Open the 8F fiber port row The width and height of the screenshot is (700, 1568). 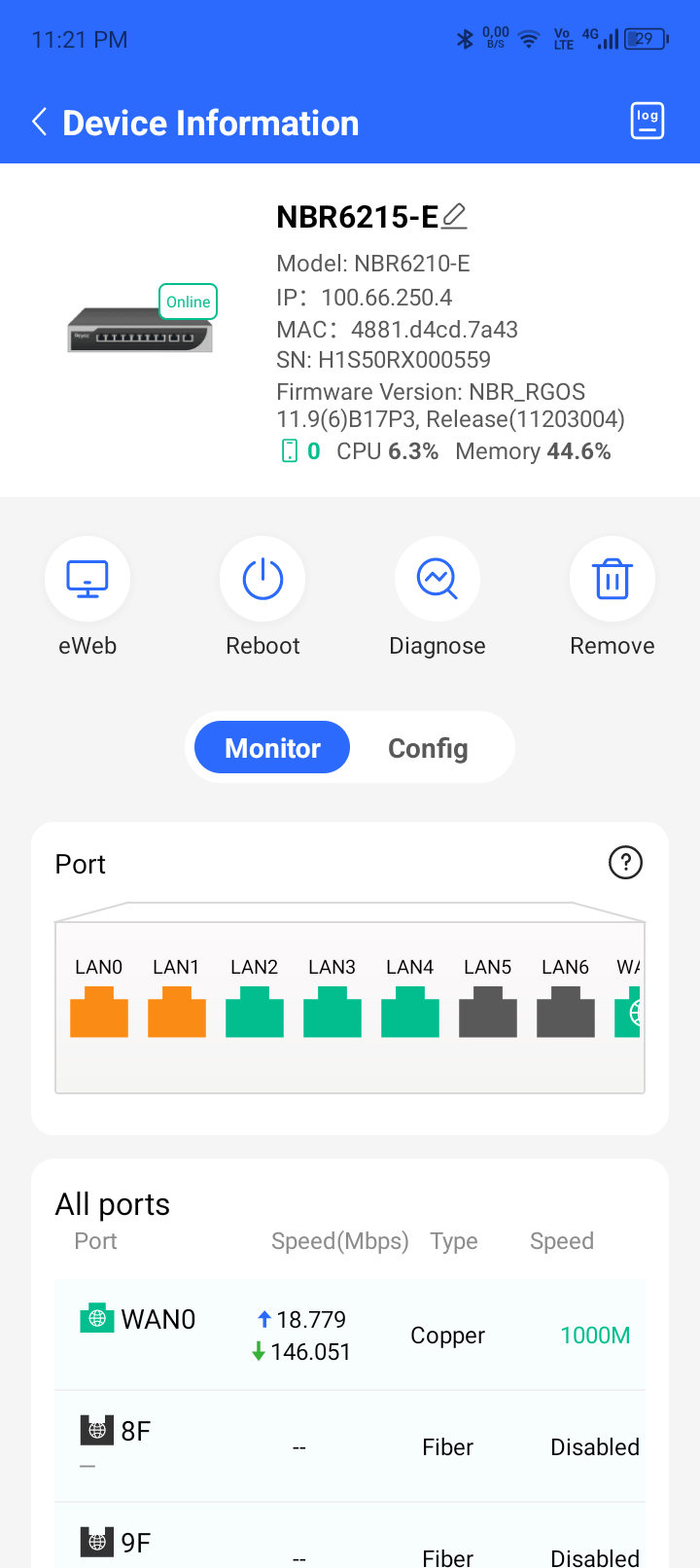(350, 1446)
